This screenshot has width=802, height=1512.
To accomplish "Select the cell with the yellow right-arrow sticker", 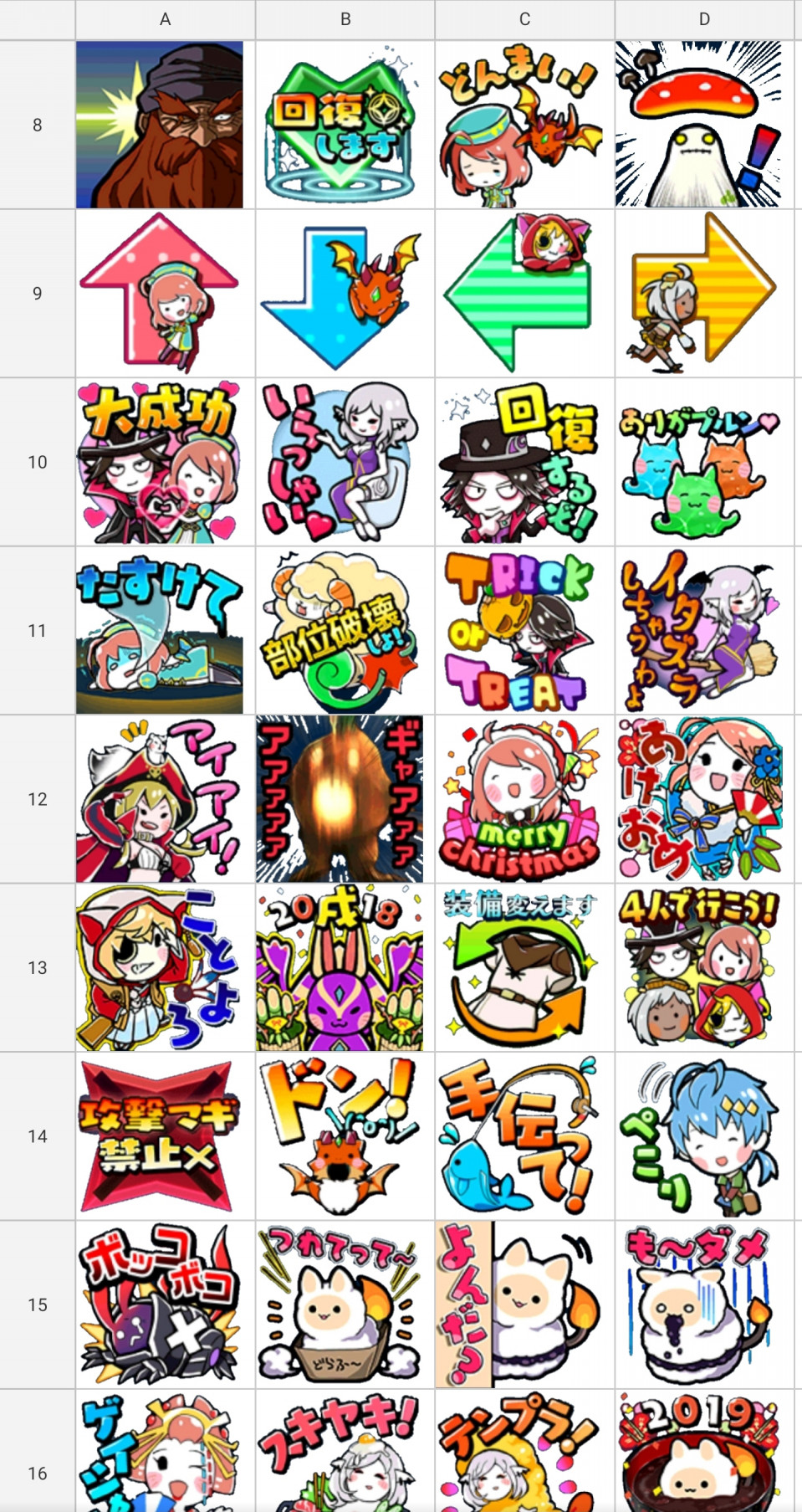I will pyautogui.click(x=700, y=293).
